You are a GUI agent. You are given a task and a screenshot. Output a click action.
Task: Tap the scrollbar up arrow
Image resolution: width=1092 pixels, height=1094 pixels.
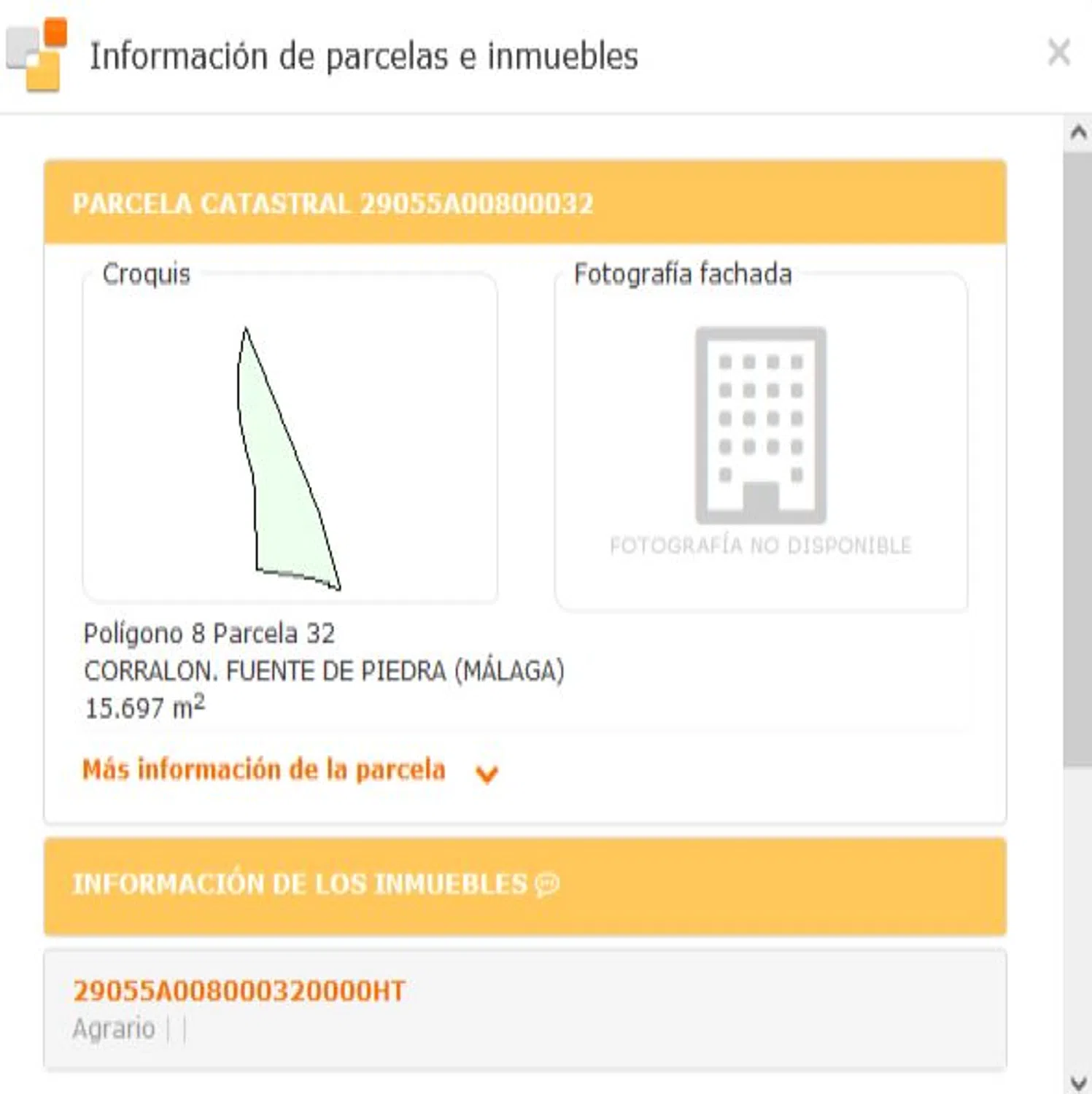(x=1077, y=133)
